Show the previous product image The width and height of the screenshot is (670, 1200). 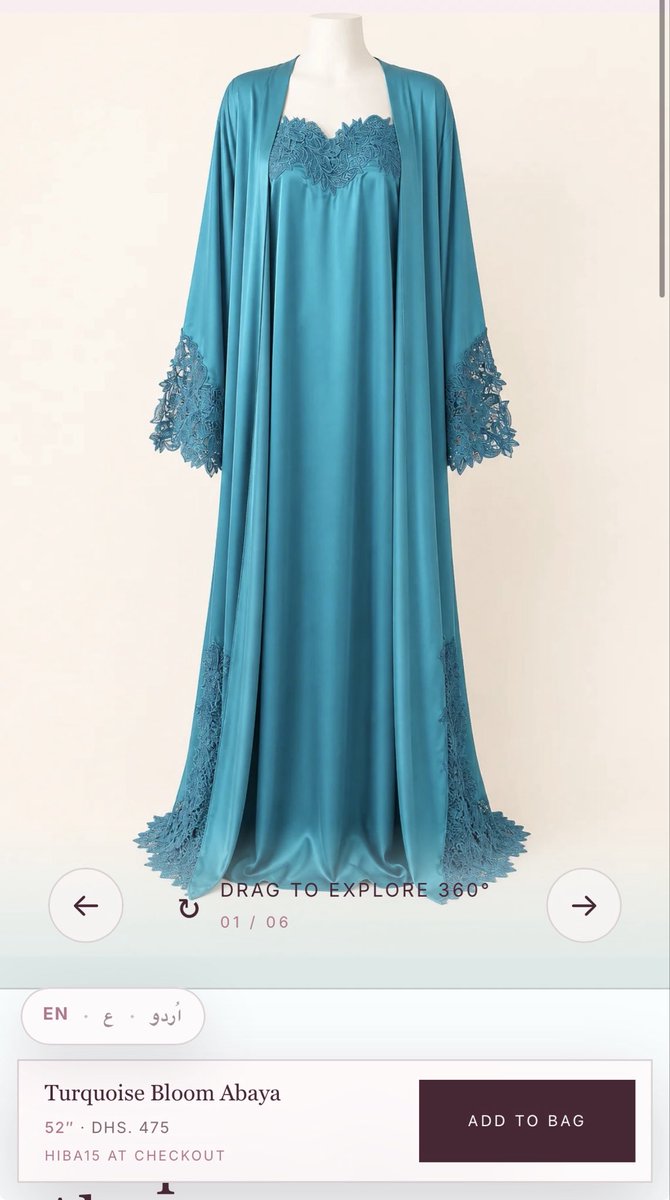86,905
